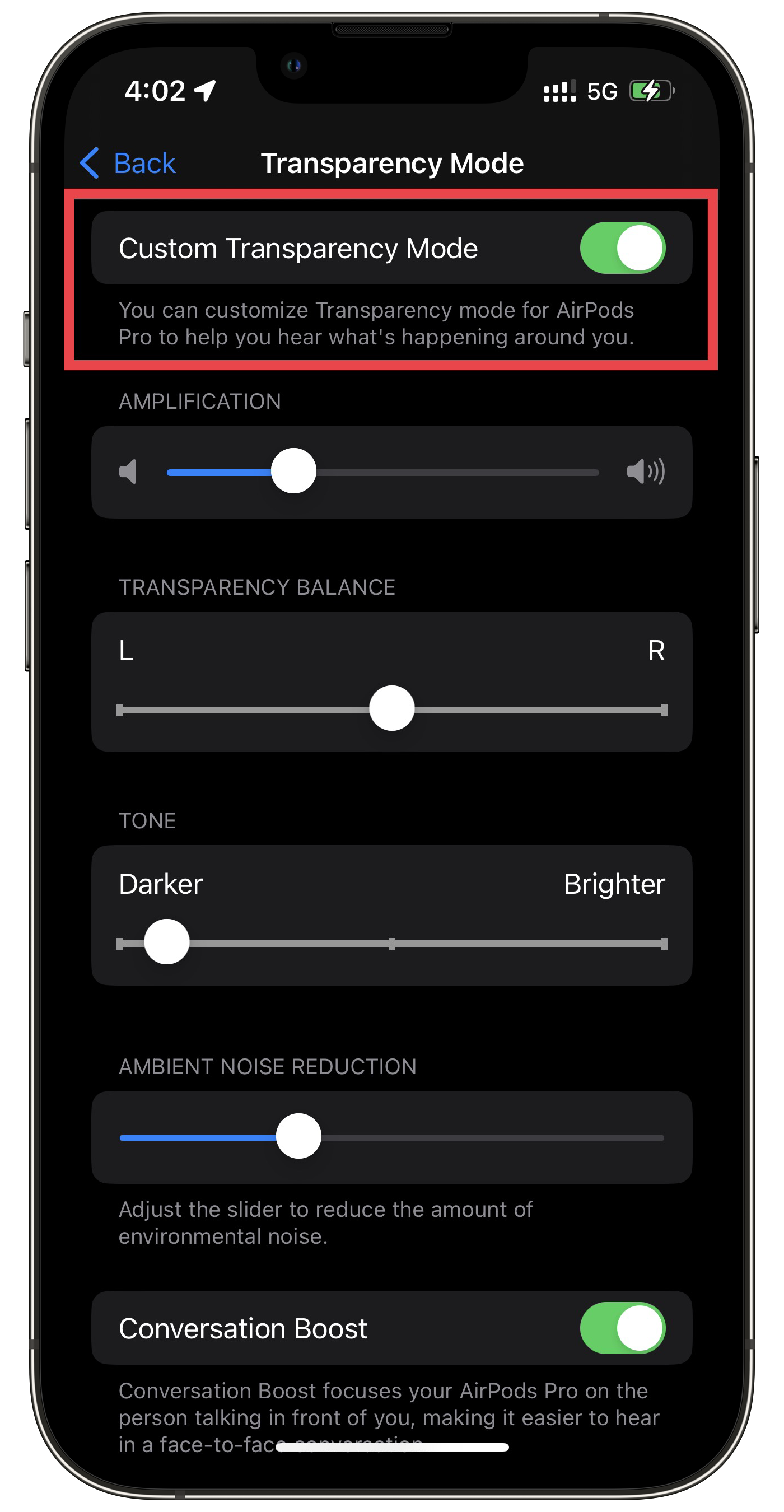
Task: Tap the Amplification slider track
Action: (x=382, y=472)
